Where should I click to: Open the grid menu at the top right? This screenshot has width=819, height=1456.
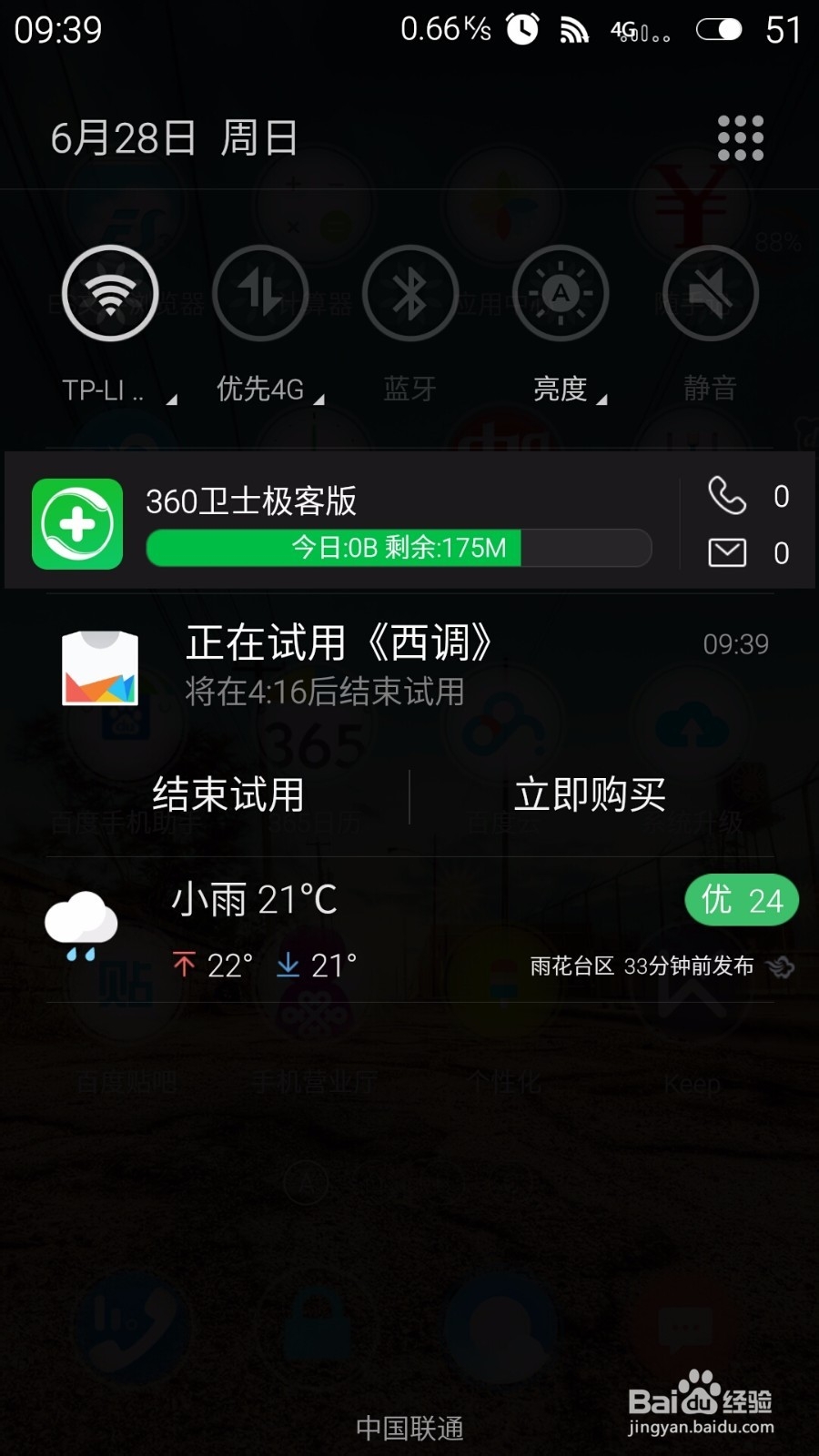click(x=739, y=138)
